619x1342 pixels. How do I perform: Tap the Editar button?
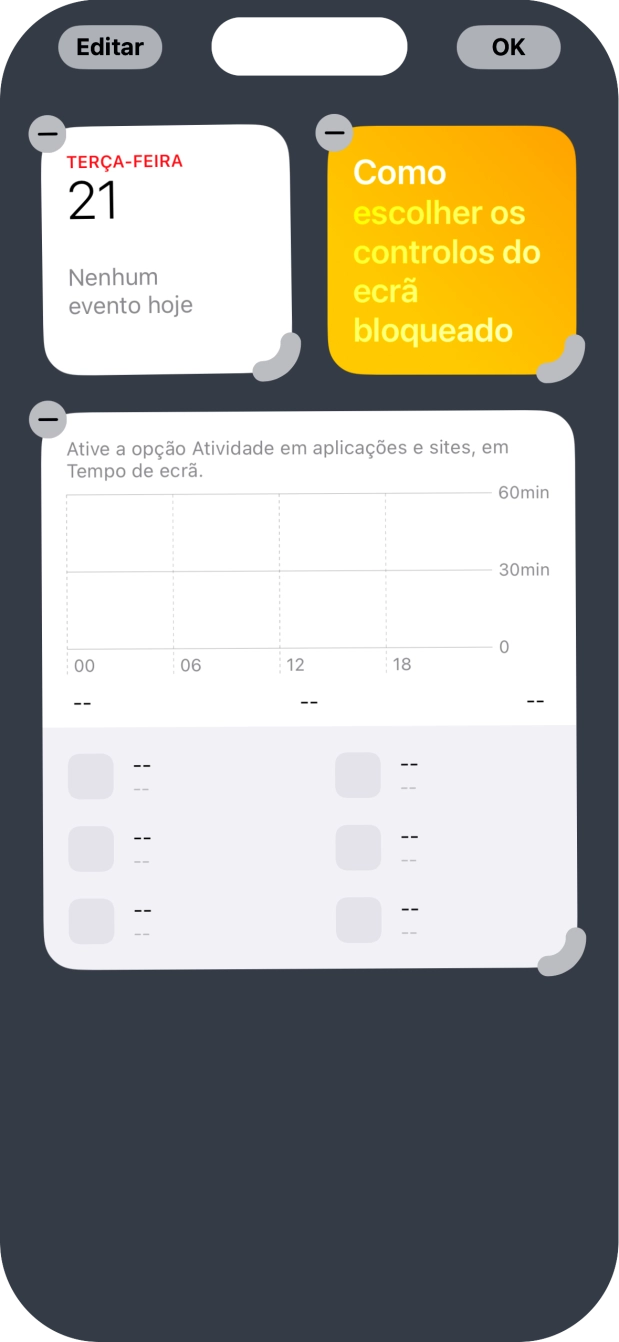click(110, 47)
